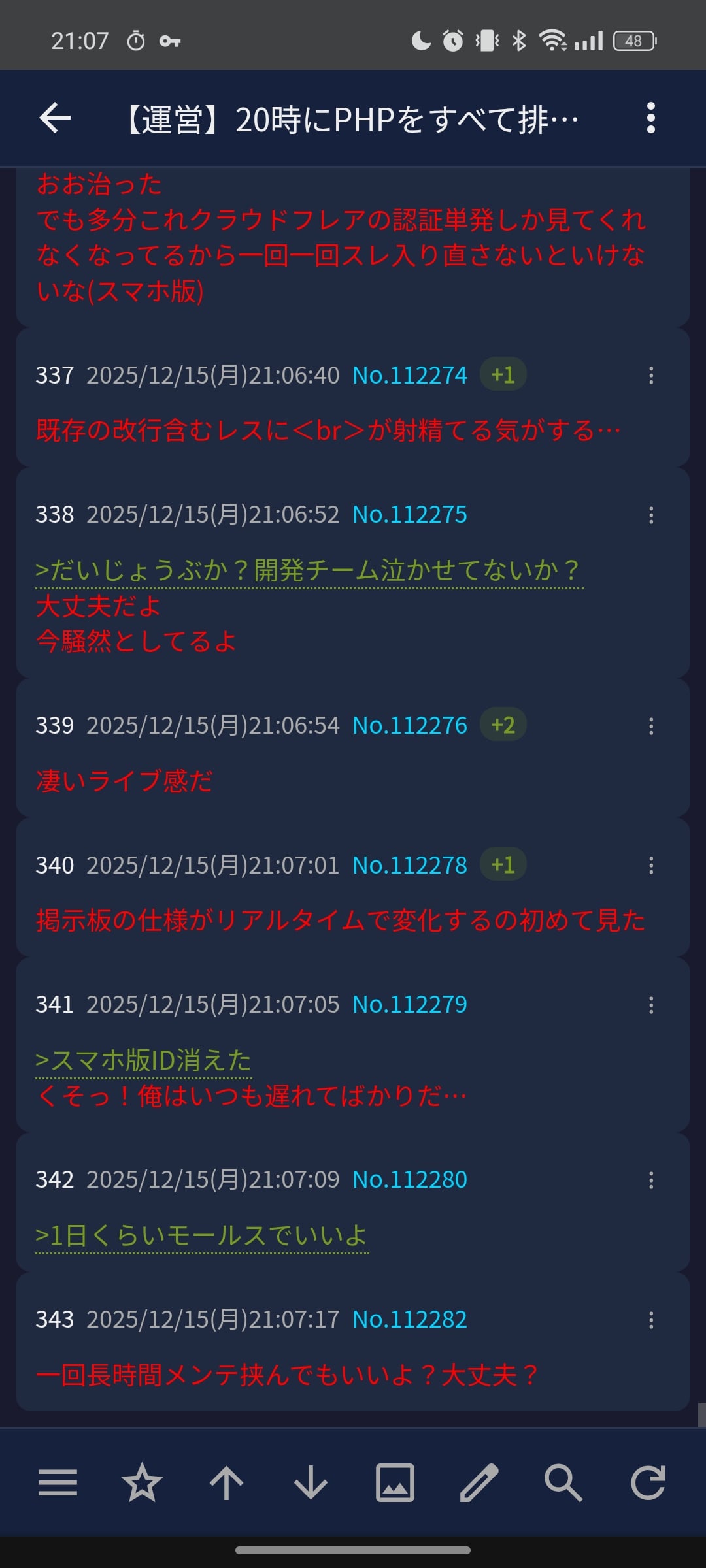Viewport: 706px width, 1568px height.
Task: Open post ID No.112274
Action: pyautogui.click(x=410, y=375)
